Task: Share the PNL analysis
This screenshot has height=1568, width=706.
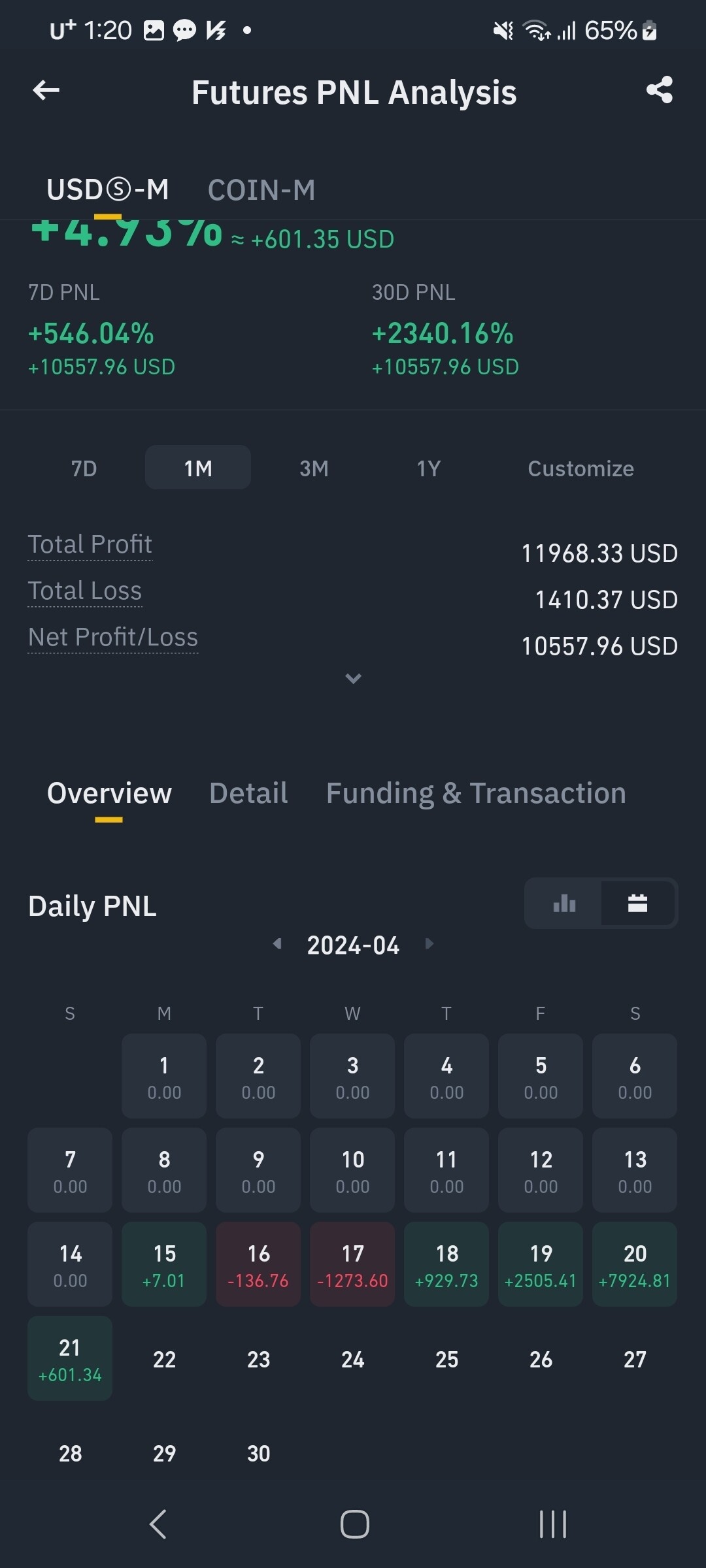Action: pyautogui.click(x=659, y=90)
